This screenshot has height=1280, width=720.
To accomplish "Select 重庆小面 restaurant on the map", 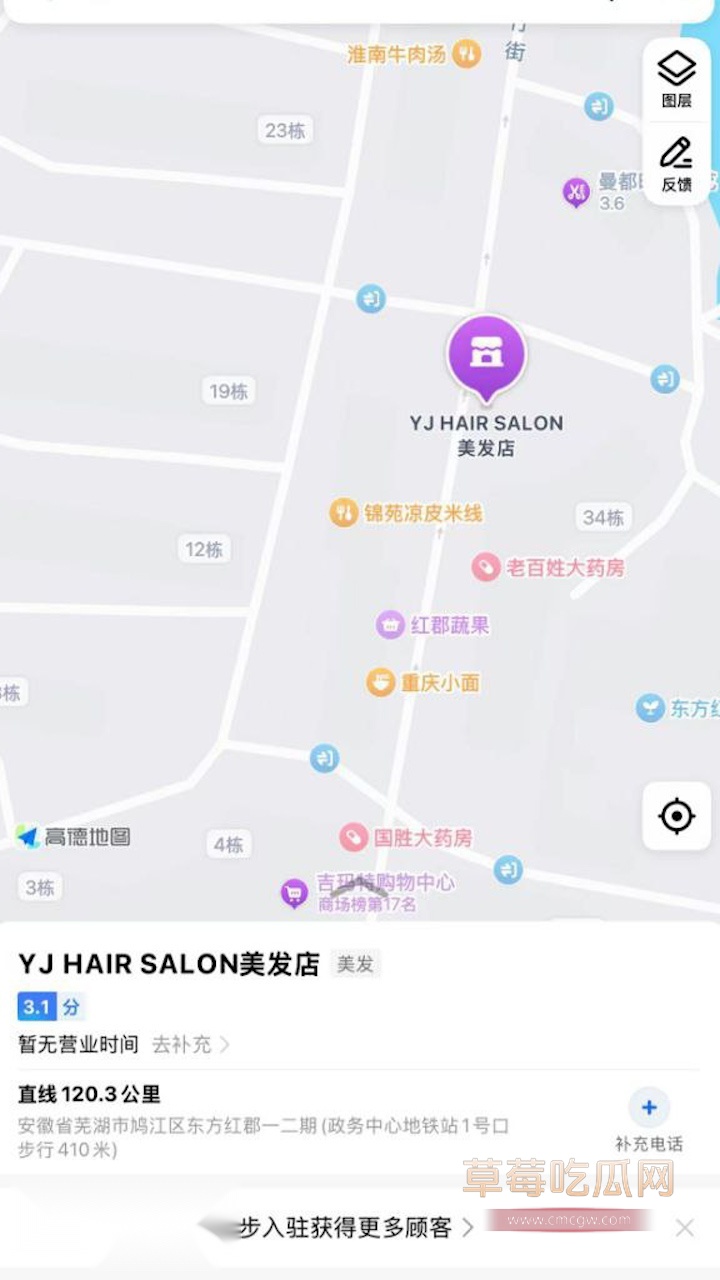I will [x=424, y=683].
